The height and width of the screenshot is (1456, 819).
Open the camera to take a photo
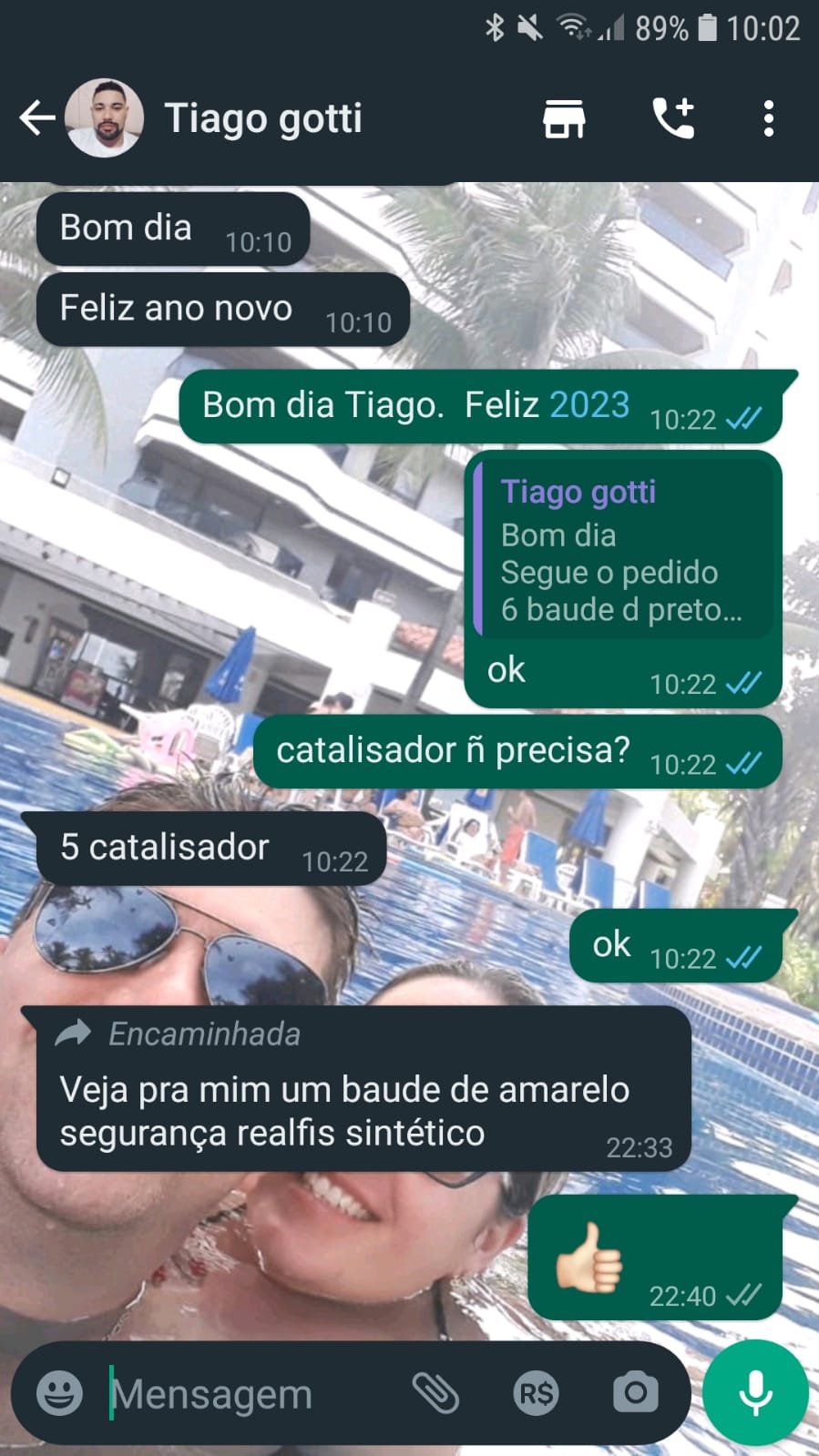pyautogui.click(x=635, y=1392)
